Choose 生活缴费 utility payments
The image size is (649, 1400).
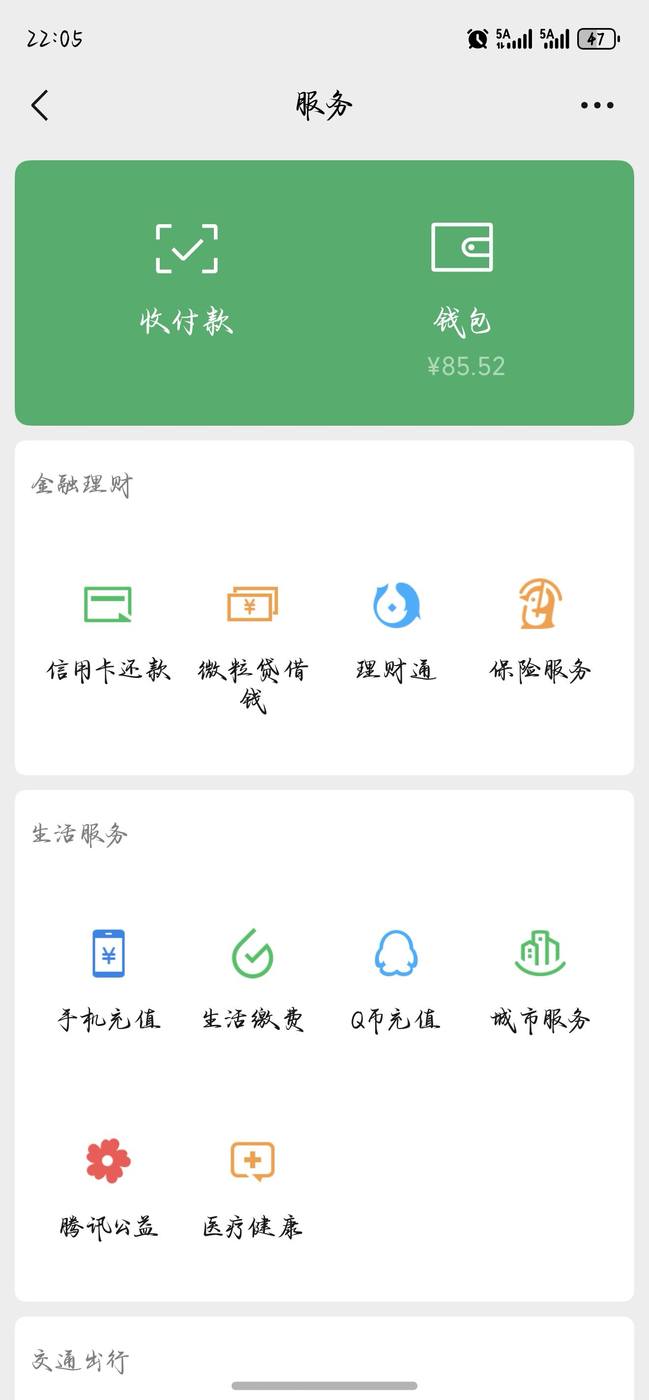point(252,978)
